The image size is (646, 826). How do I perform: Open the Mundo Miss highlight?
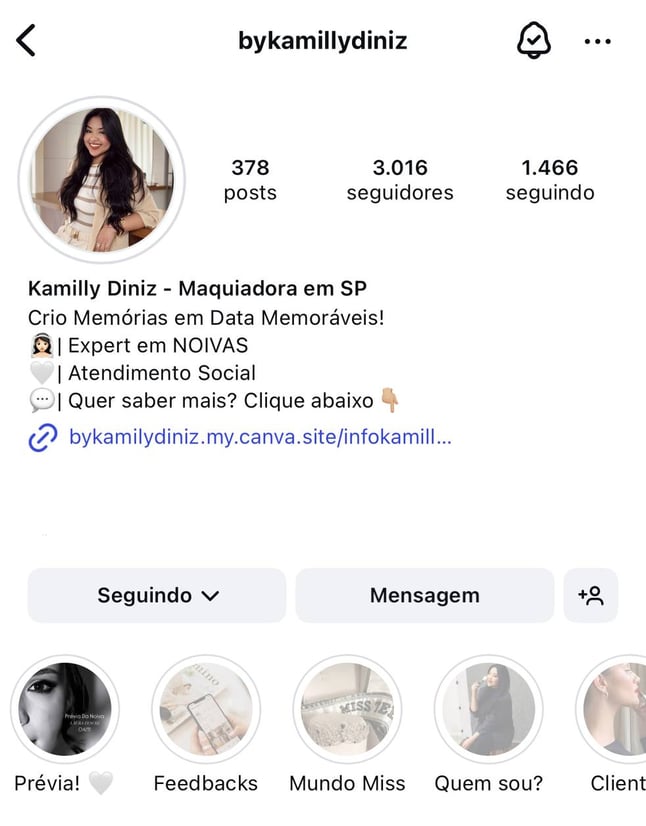(347, 710)
